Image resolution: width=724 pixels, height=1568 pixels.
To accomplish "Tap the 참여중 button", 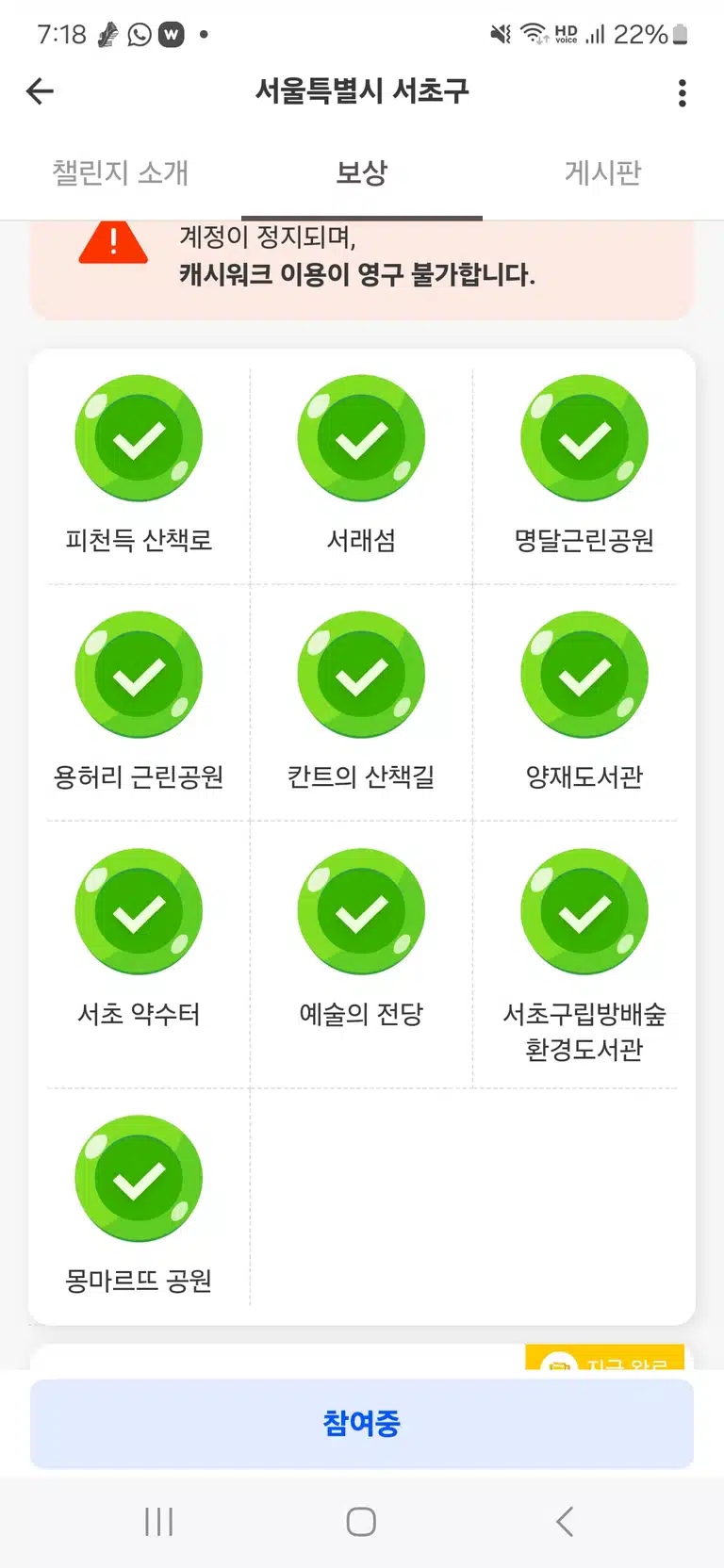I will tap(362, 1423).
